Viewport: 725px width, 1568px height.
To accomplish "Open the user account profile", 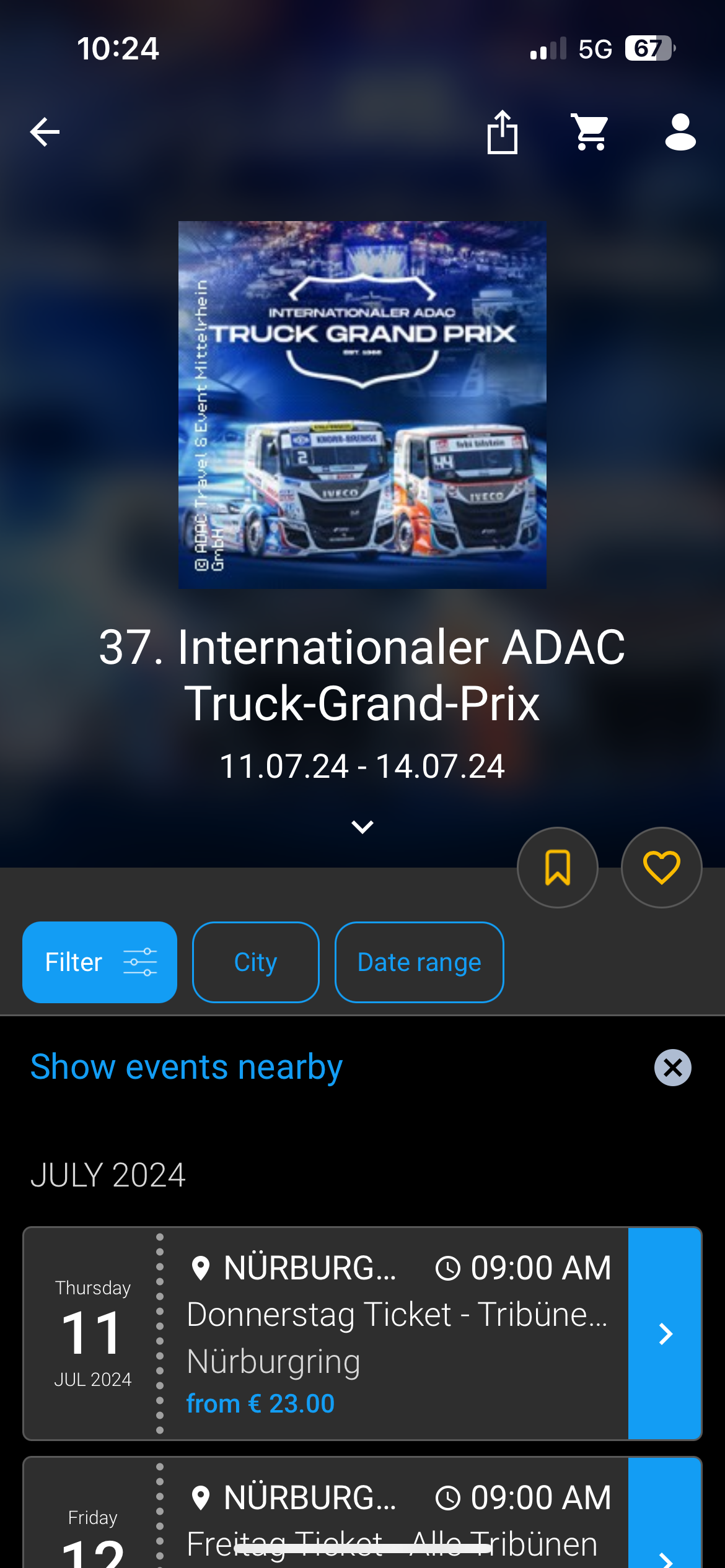I will click(680, 132).
